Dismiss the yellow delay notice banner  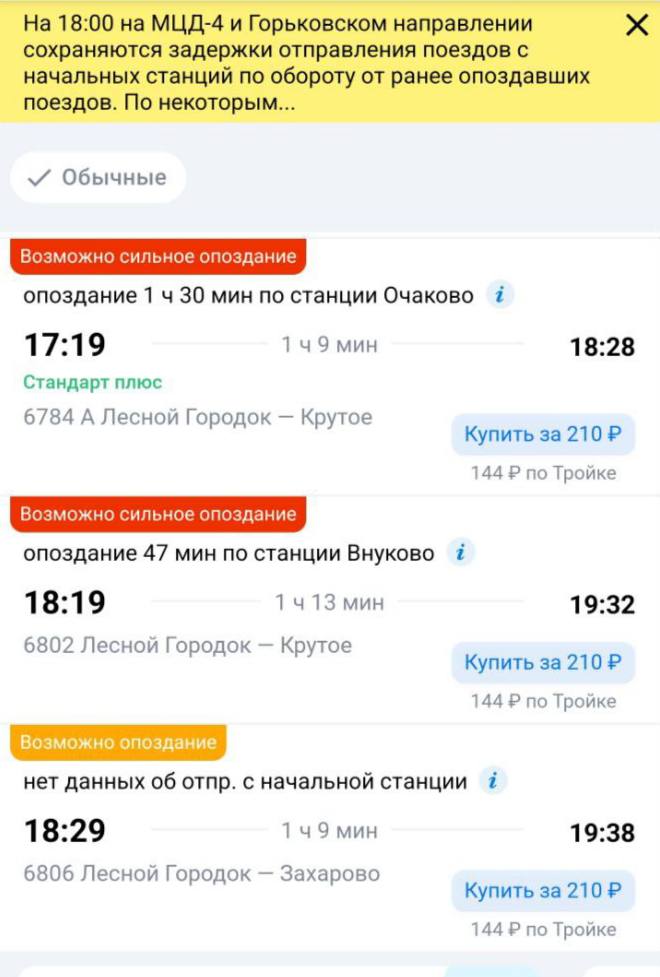(636, 26)
